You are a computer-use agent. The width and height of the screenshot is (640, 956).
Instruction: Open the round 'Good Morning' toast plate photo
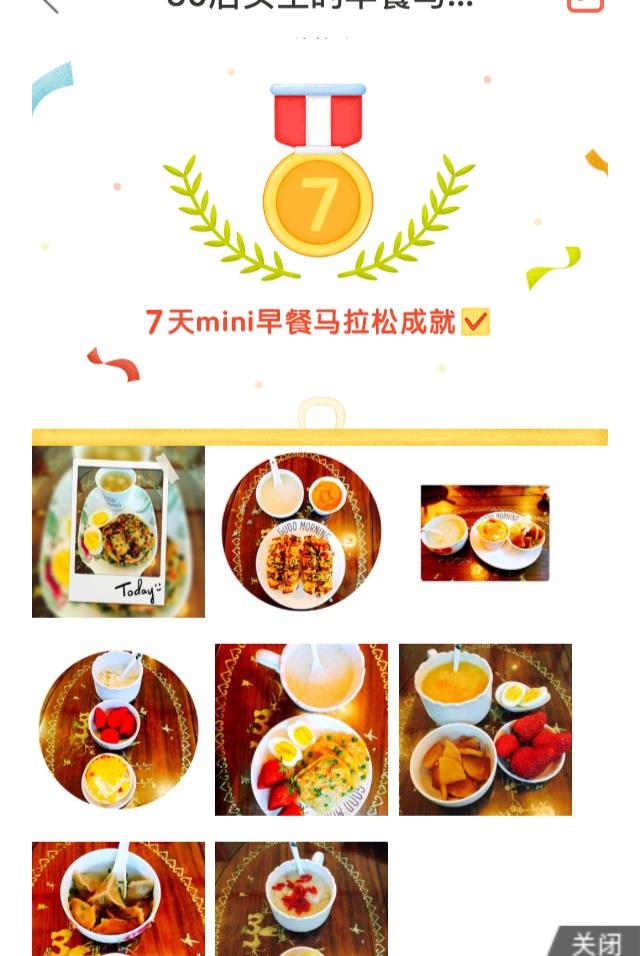click(x=301, y=532)
